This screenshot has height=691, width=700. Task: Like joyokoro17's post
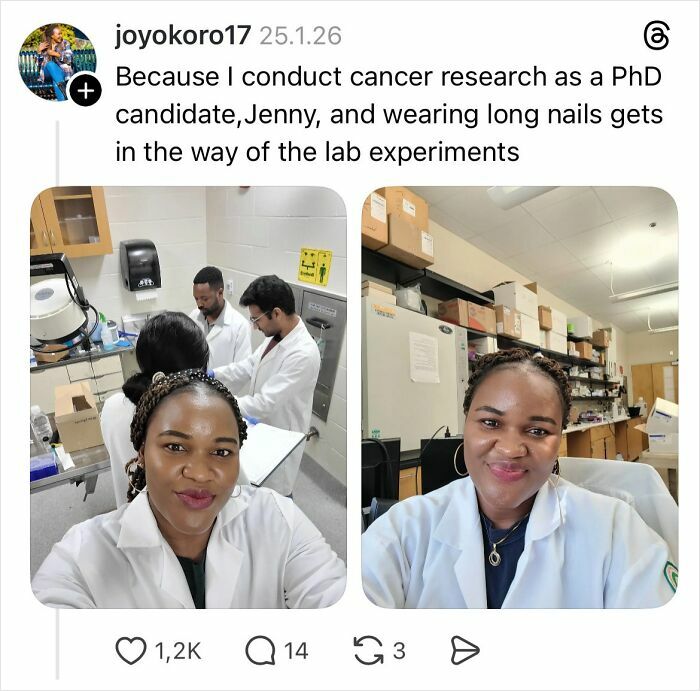(x=131, y=651)
